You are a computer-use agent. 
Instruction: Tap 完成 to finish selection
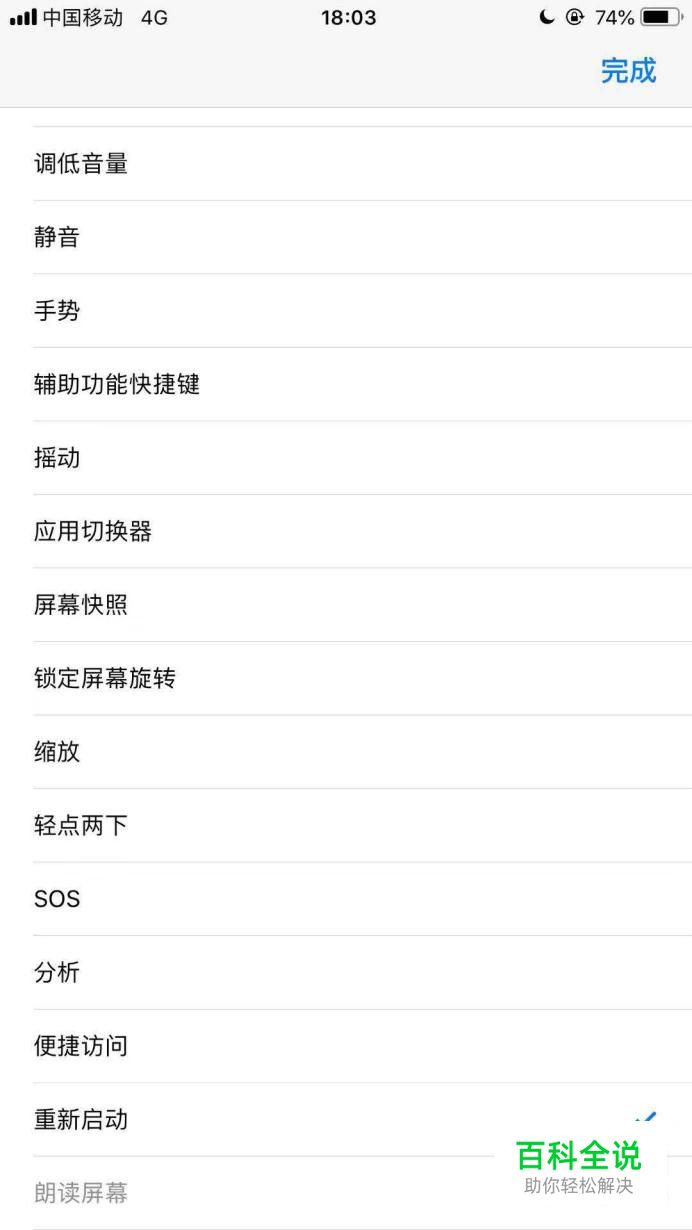coord(628,71)
